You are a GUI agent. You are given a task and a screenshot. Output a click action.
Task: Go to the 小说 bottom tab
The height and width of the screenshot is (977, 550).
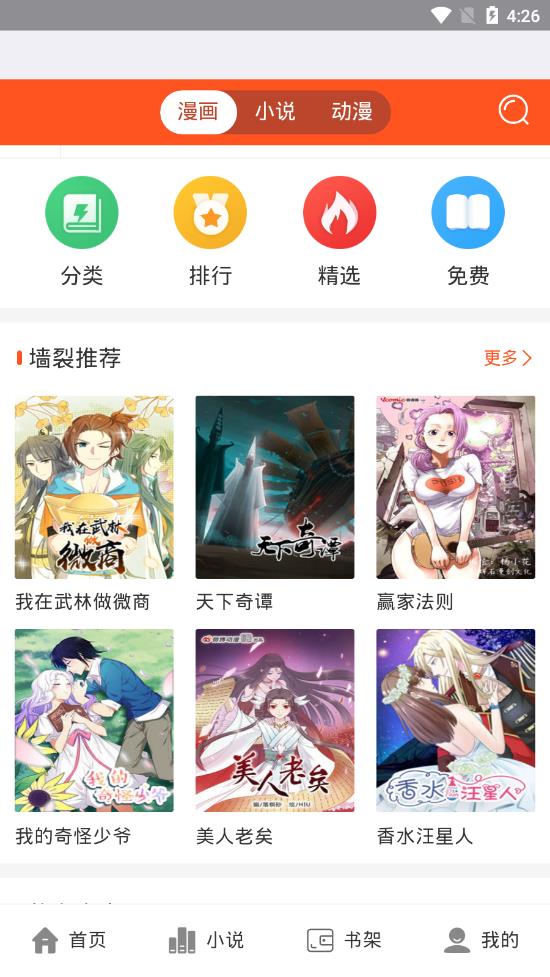[206, 940]
